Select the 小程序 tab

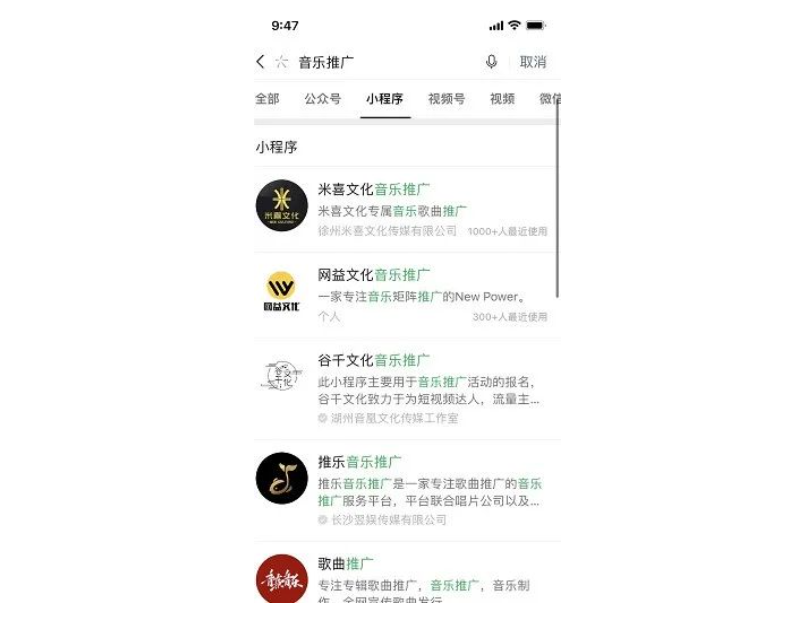tap(384, 99)
